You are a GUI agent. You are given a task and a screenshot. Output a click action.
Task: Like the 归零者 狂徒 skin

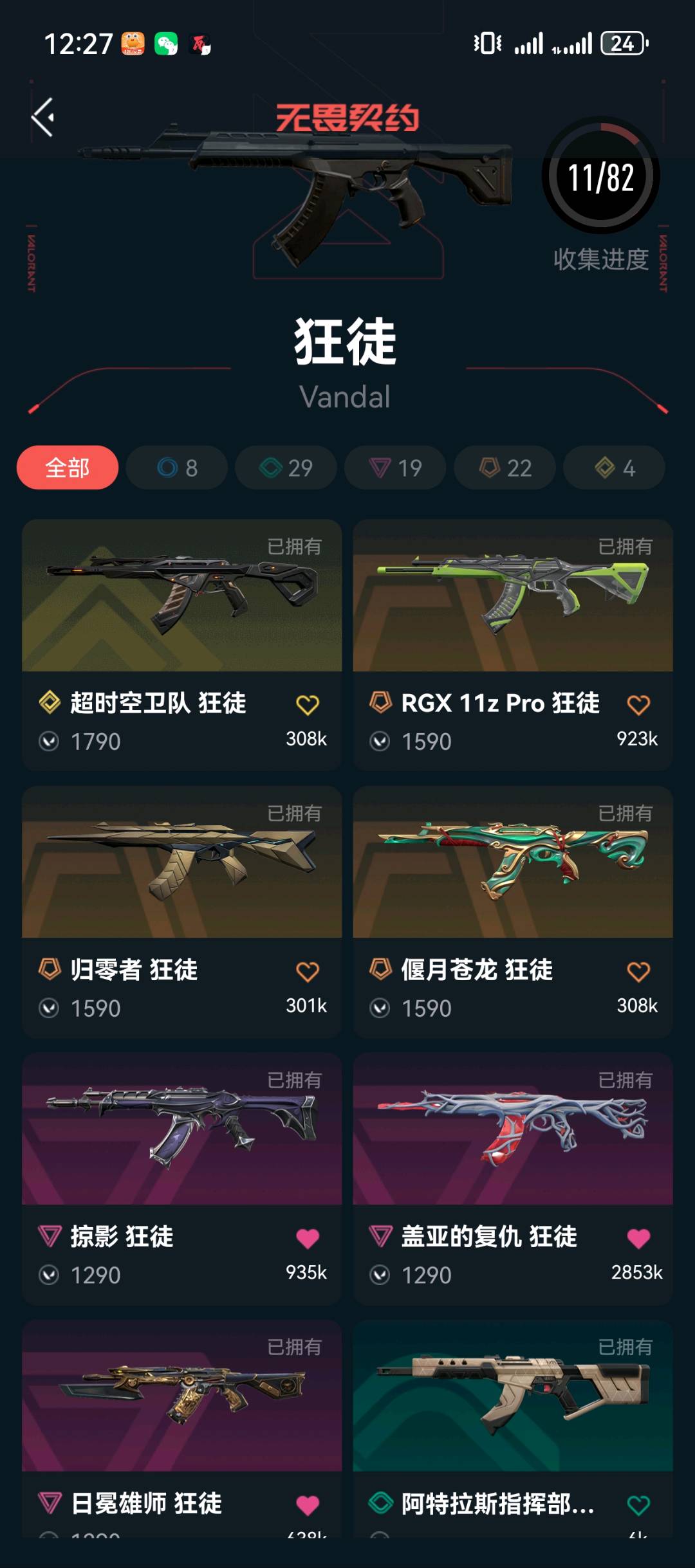coord(308,971)
